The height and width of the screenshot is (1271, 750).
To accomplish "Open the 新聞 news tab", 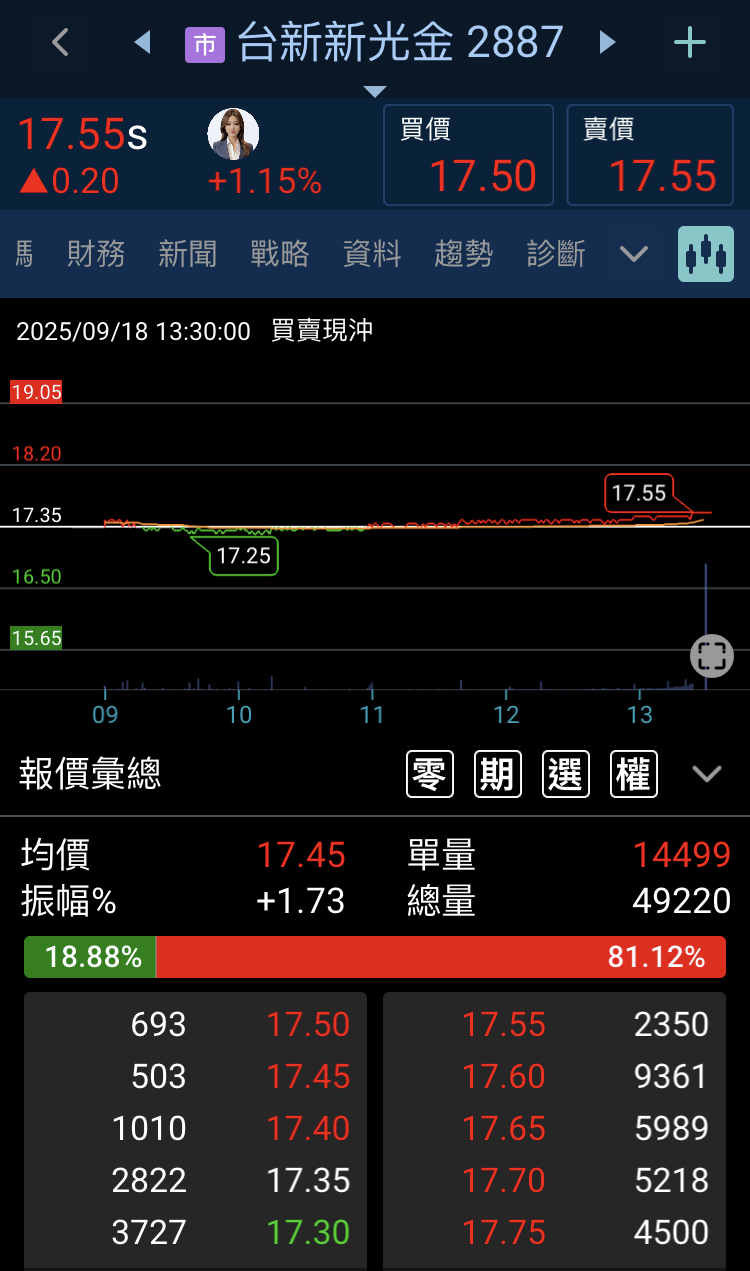I will pyautogui.click(x=188, y=254).
